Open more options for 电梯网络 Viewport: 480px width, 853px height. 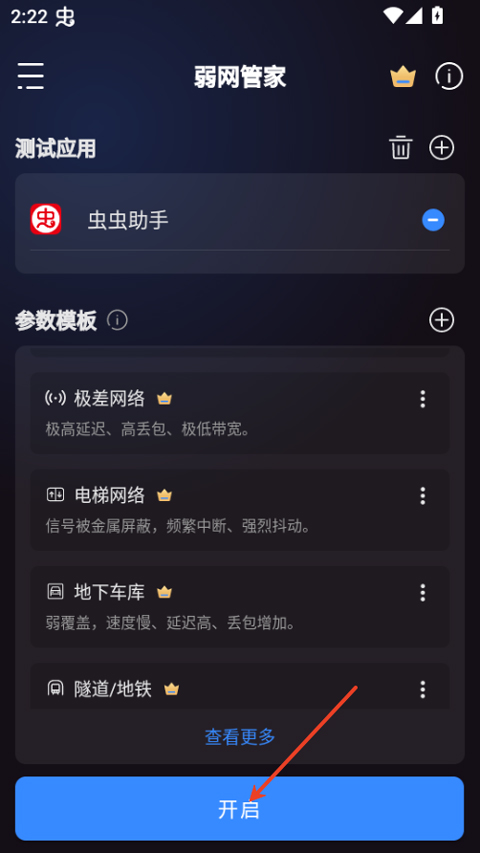click(x=422, y=496)
